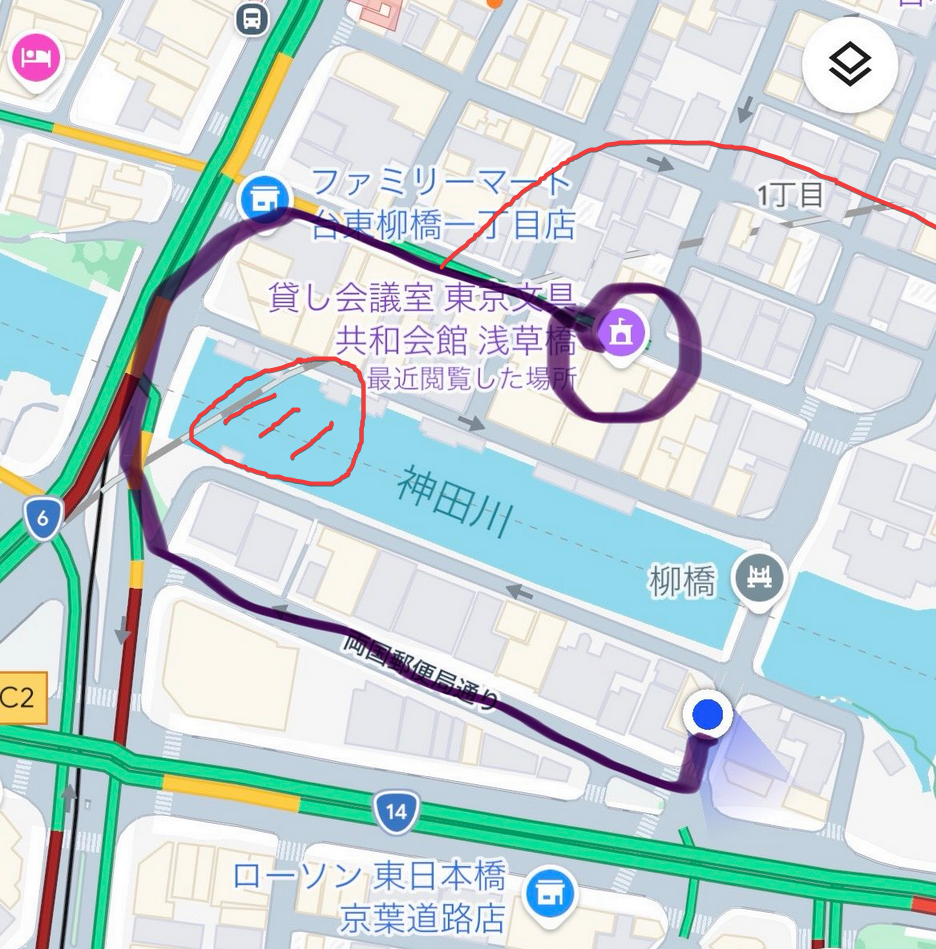
Task: Tap the blue current location dot
Action: (x=708, y=715)
